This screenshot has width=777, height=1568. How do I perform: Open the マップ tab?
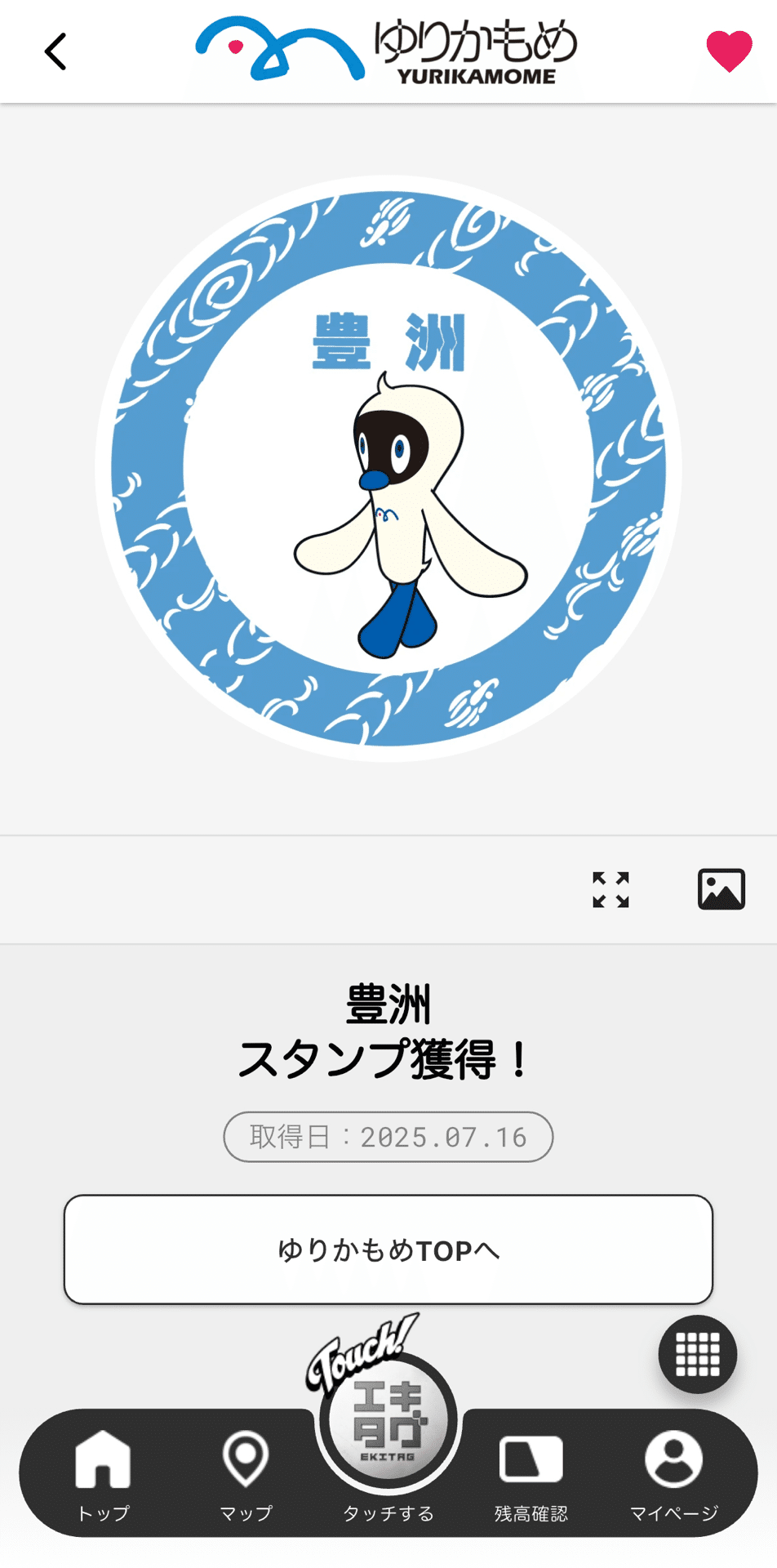(246, 1474)
